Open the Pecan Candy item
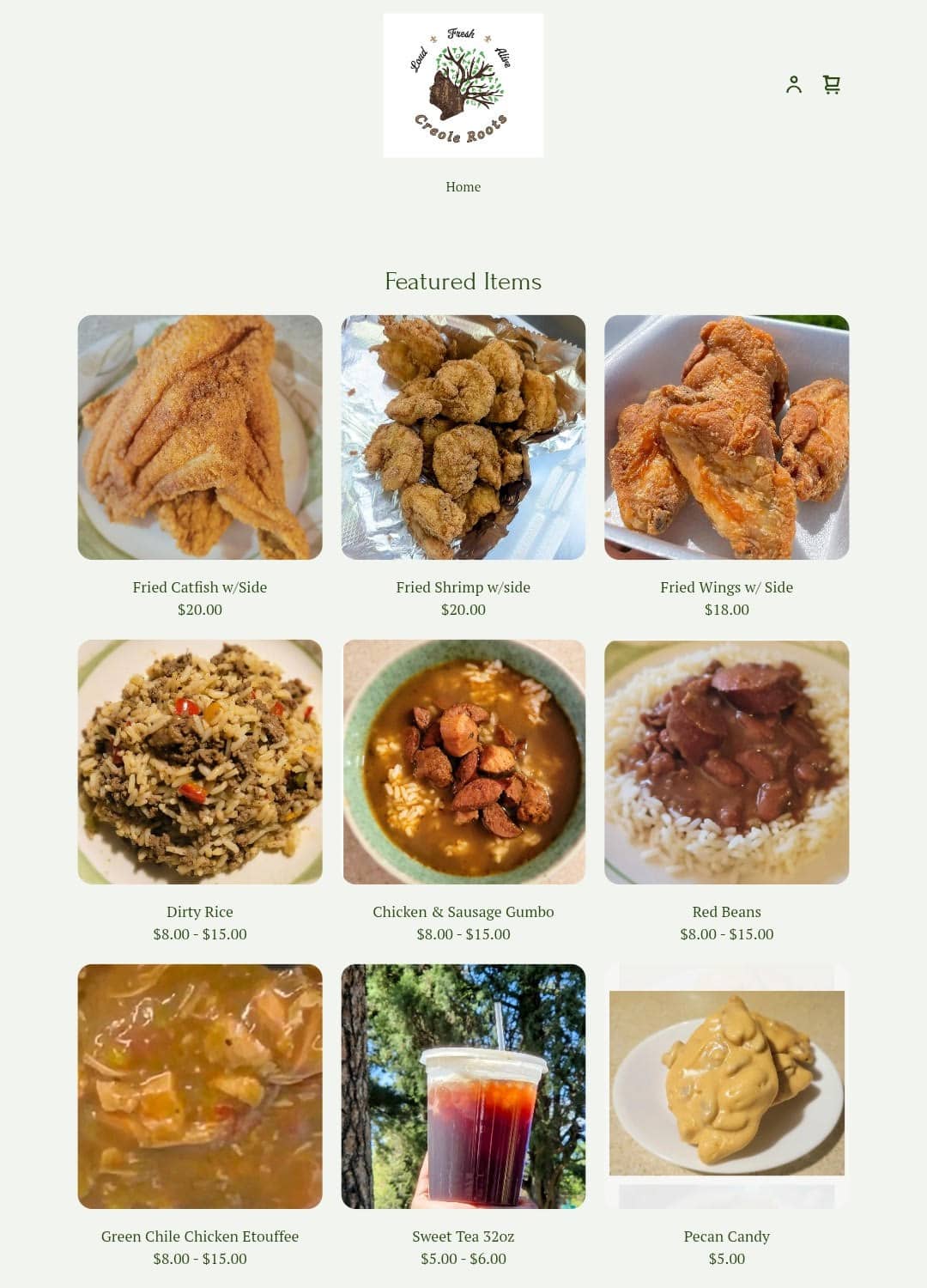Screen dimensions: 927x1288 [726, 1086]
